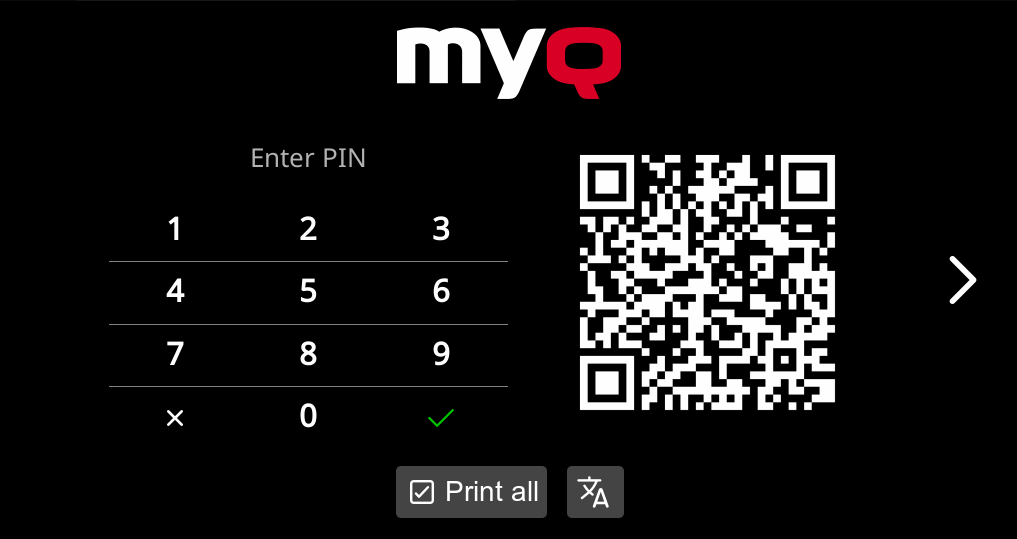Enter digit 2 on the keypad
1017x539 pixels.
point(308,230)
